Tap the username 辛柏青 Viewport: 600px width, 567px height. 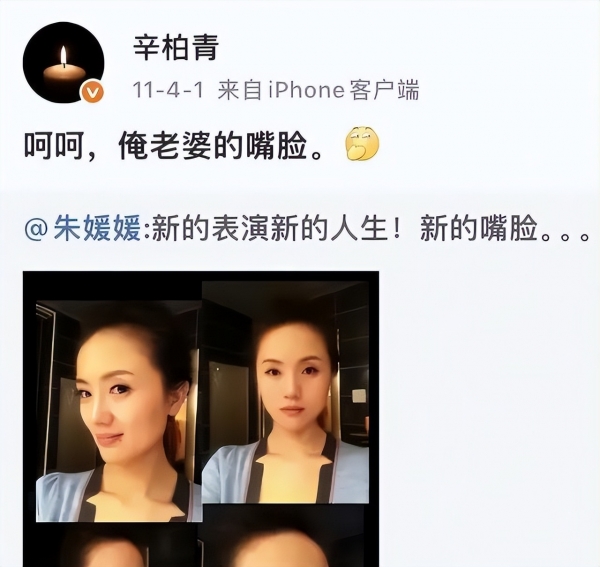coord(175,44)
